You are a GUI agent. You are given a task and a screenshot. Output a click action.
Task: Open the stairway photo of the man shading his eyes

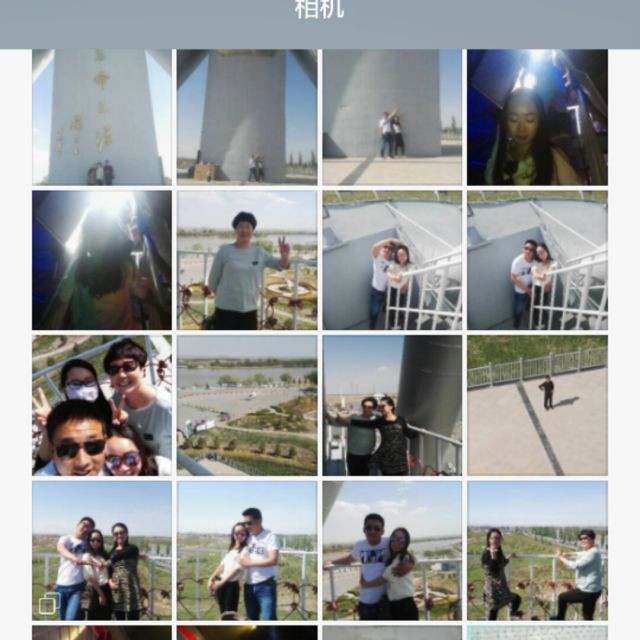click(392, 260)
